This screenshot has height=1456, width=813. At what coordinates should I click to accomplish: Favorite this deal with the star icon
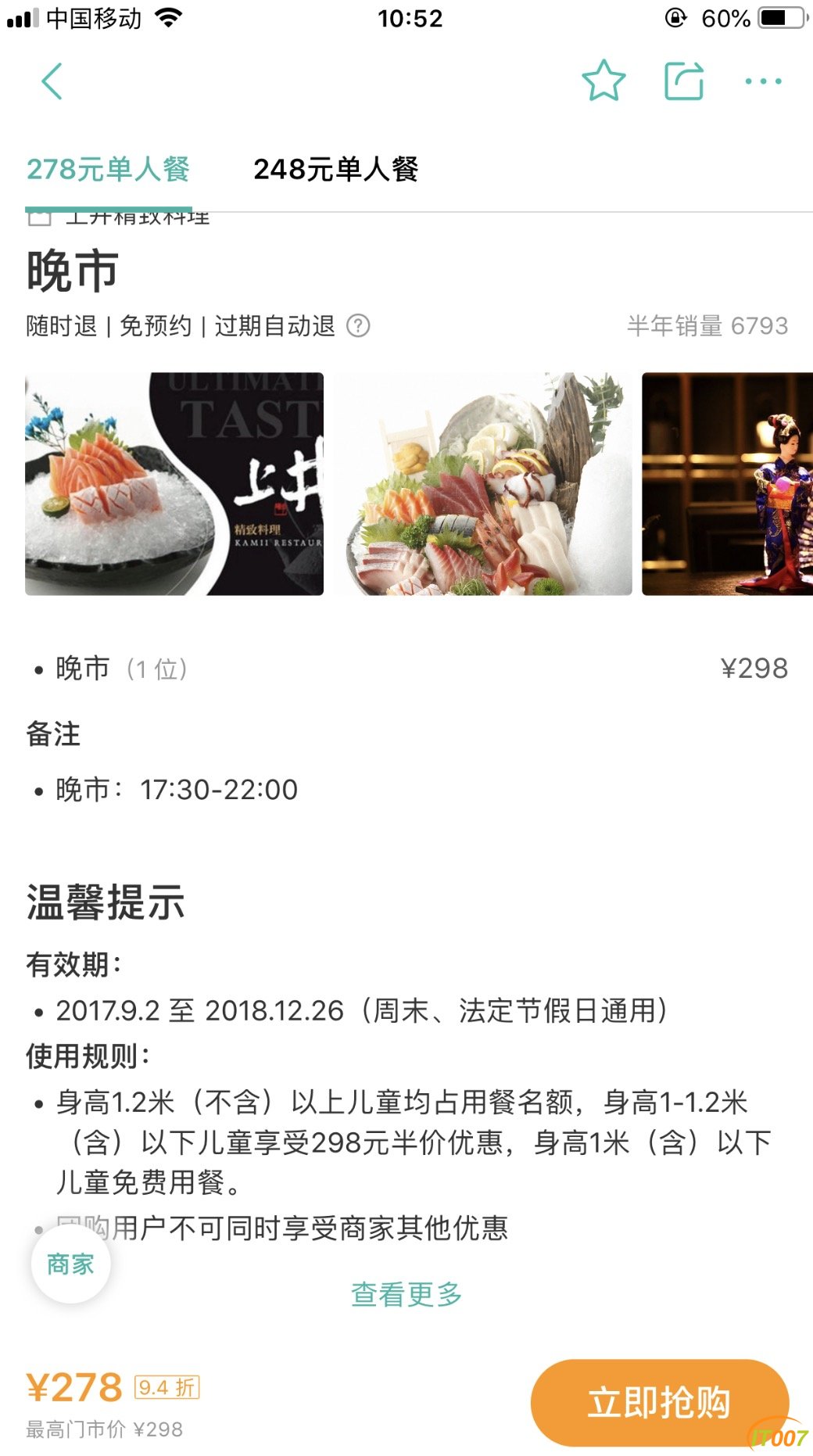click(603, 81)
